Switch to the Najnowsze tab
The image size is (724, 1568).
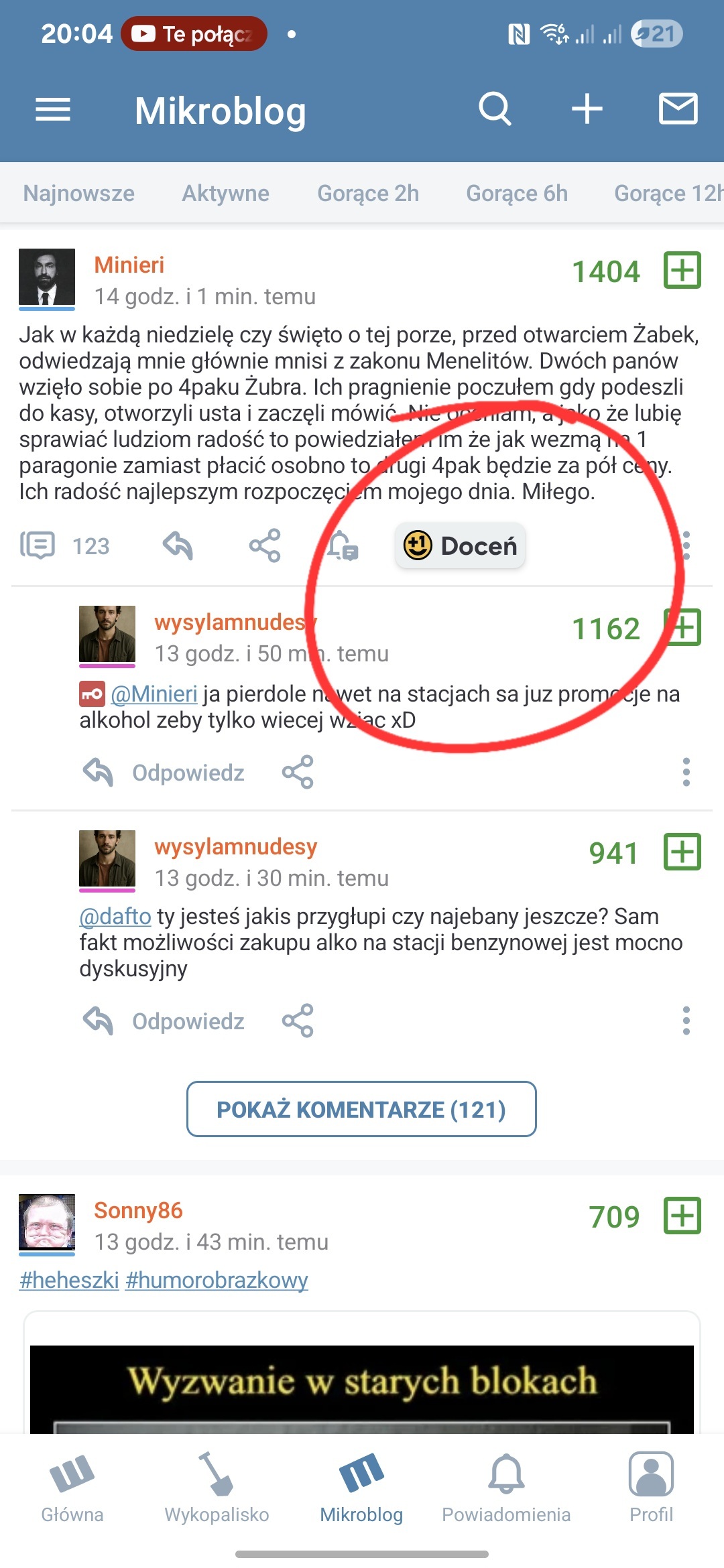79,193
